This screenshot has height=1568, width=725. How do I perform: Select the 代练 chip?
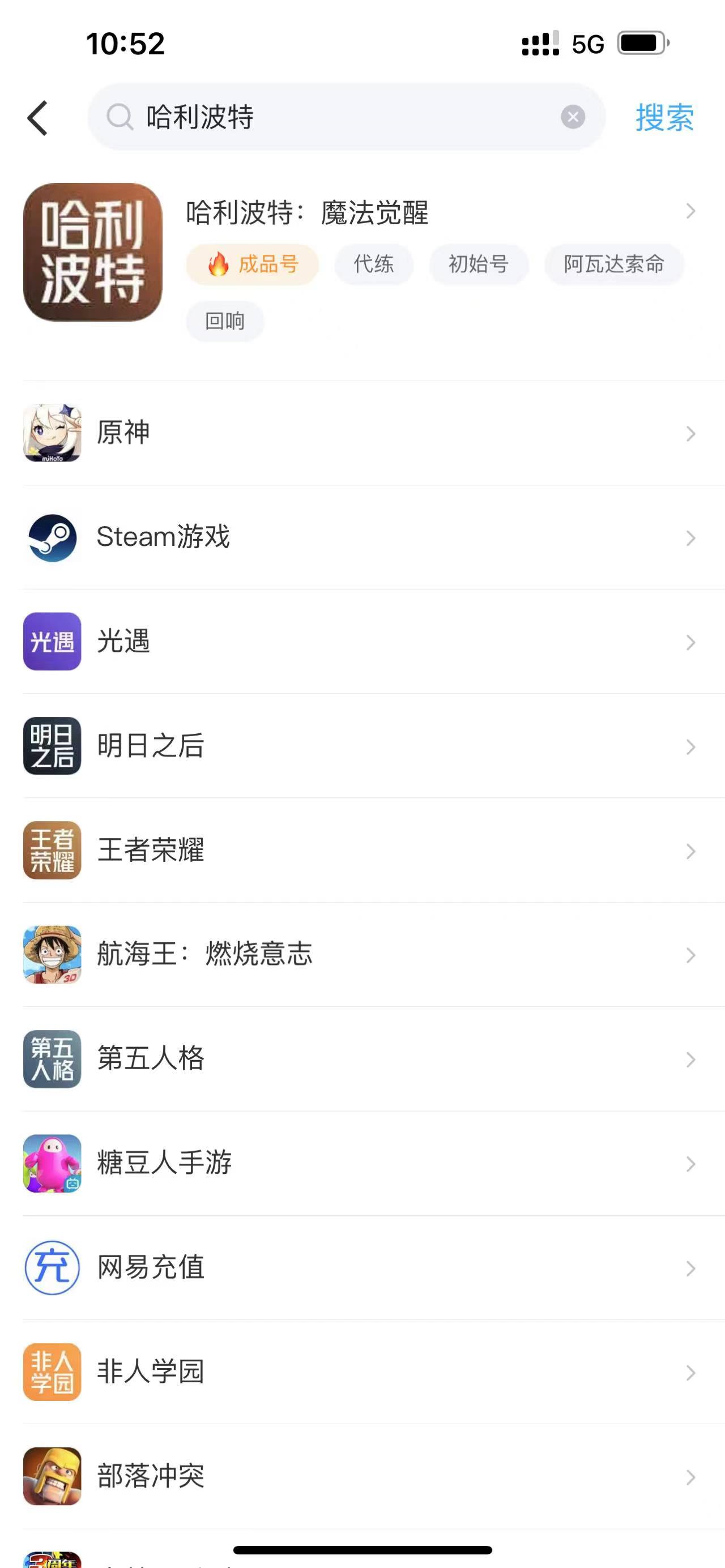[374, 265]
